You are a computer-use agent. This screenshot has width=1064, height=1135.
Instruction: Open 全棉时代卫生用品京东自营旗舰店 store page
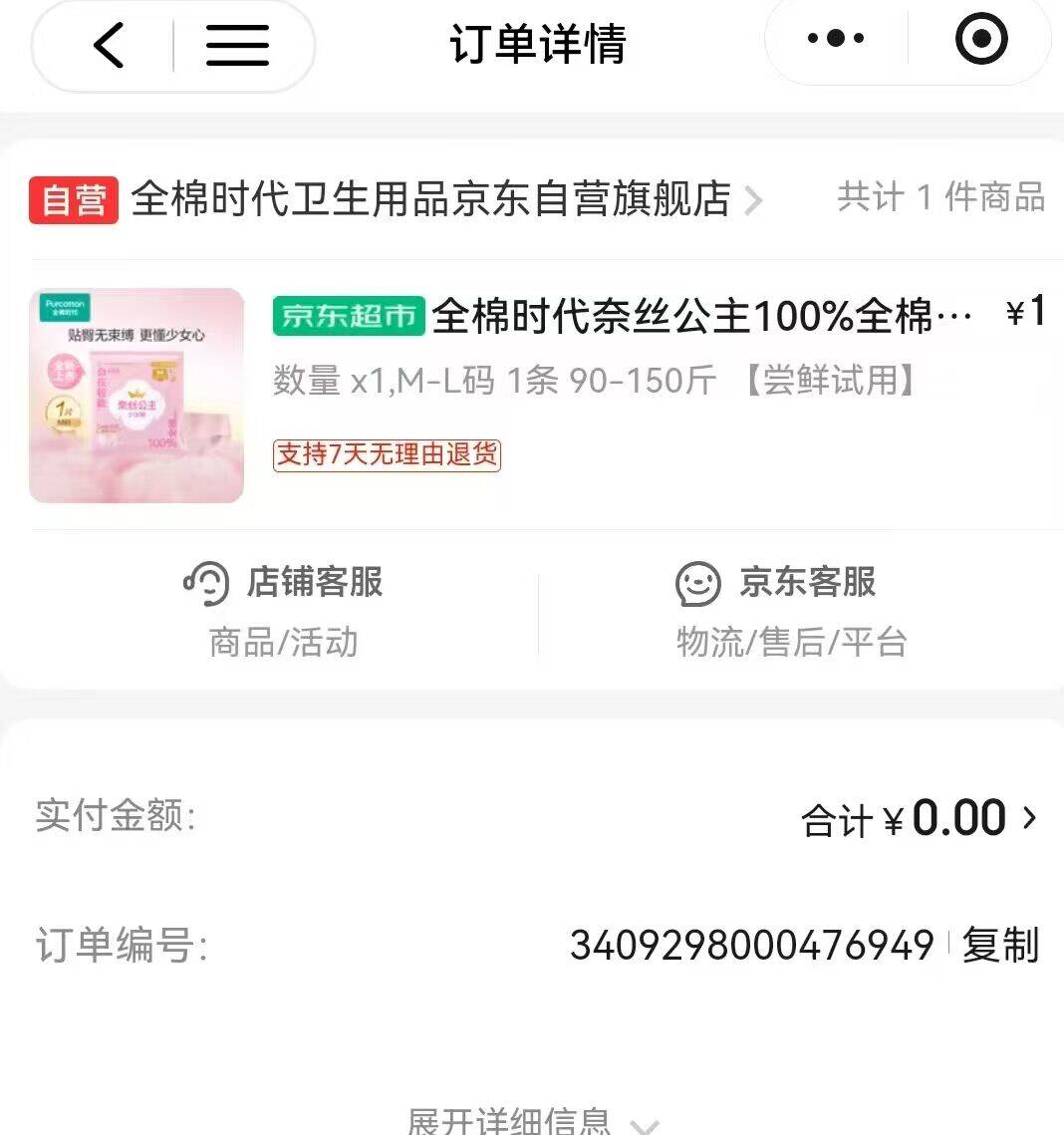430,198
